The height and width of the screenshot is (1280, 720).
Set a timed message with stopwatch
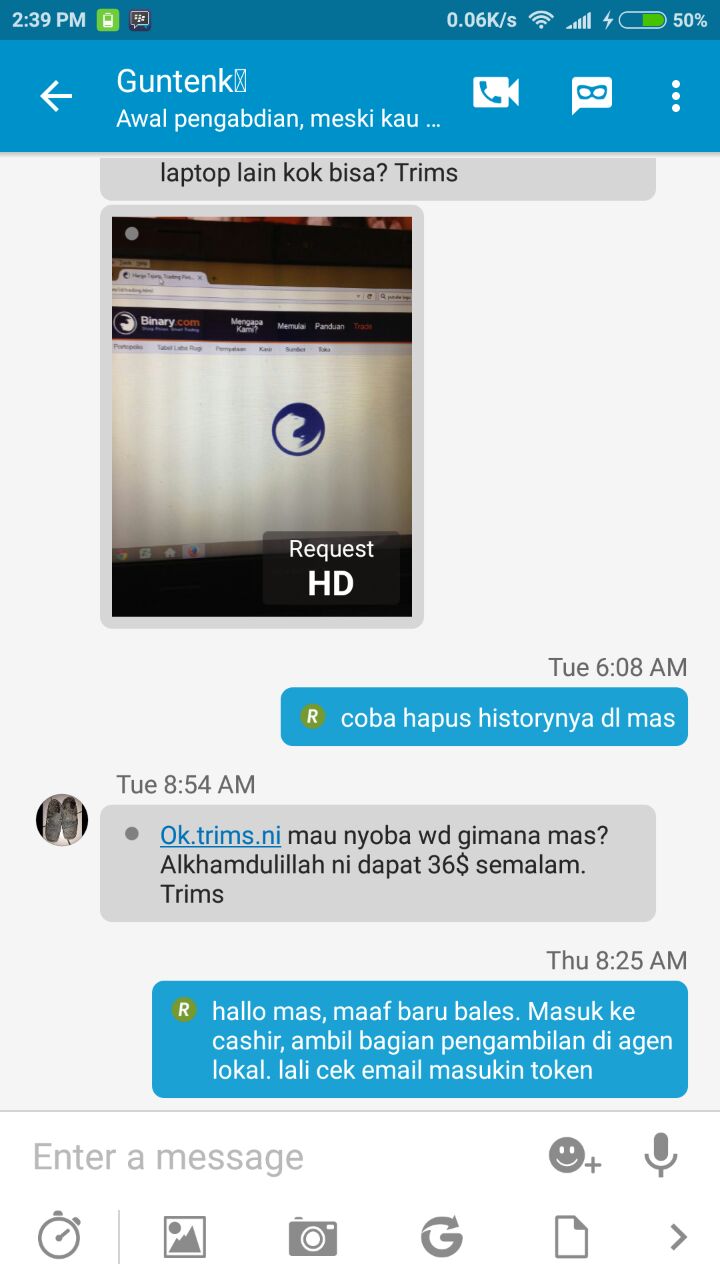[60, 1236]
